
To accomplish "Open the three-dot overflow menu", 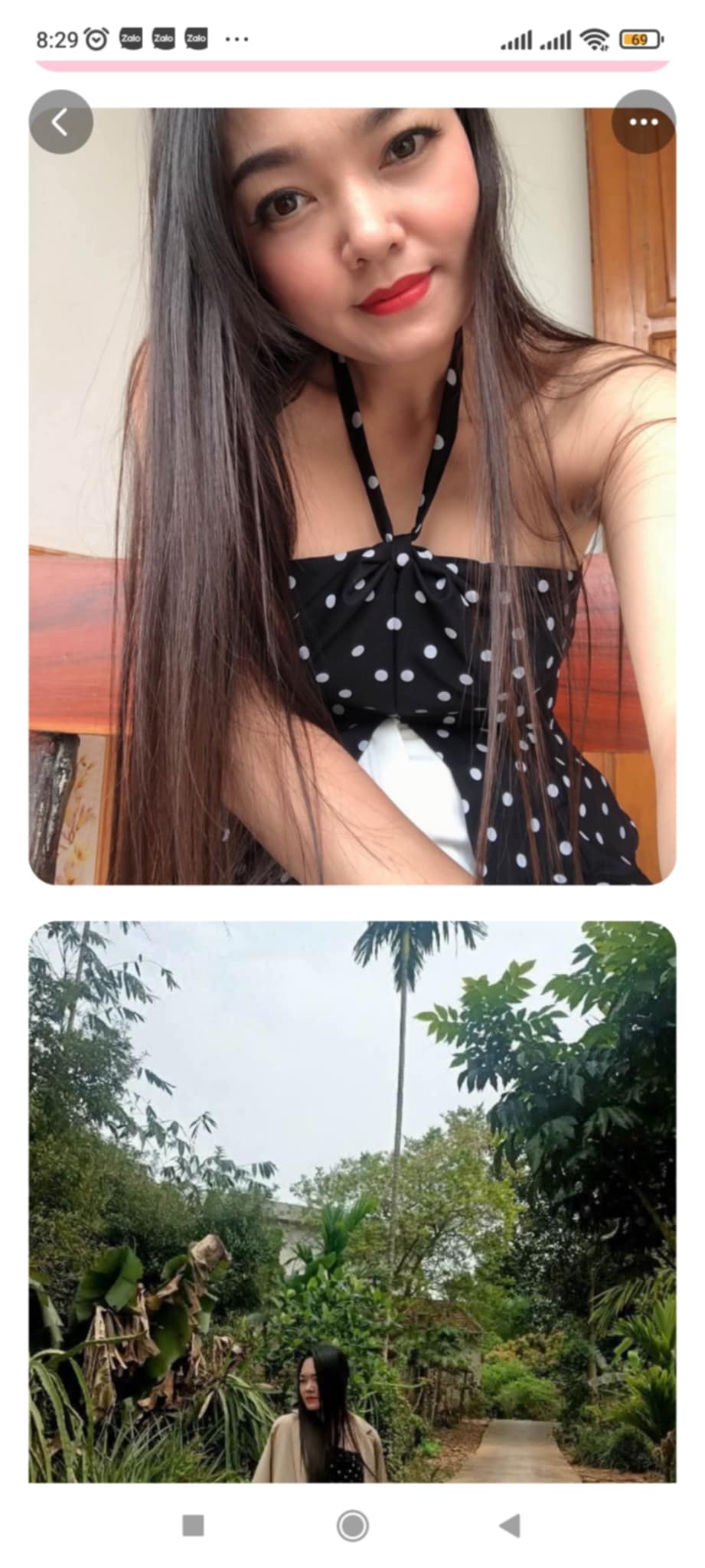I will click(x=643, y=122).
